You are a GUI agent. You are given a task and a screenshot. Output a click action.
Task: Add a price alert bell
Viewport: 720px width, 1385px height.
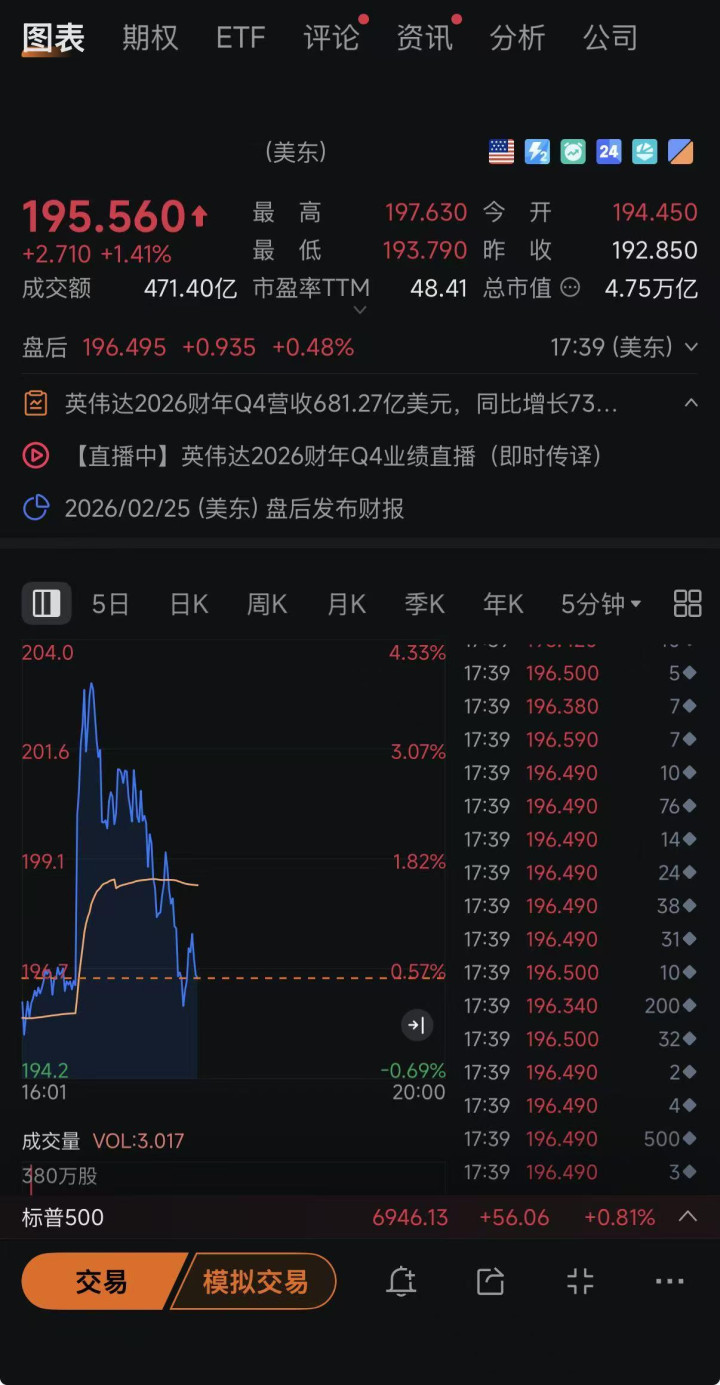[401, 1281]
